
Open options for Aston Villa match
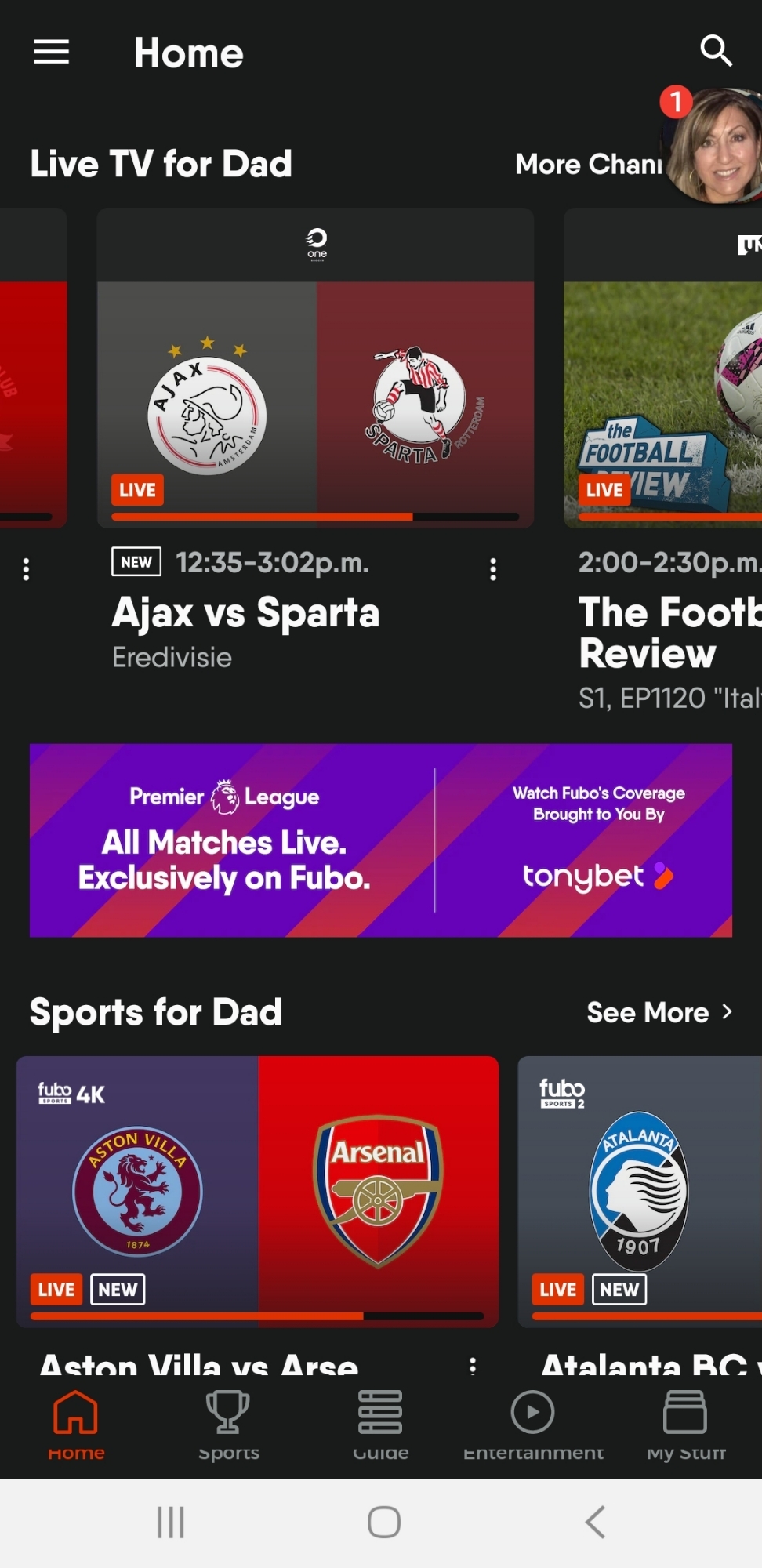473,1366
